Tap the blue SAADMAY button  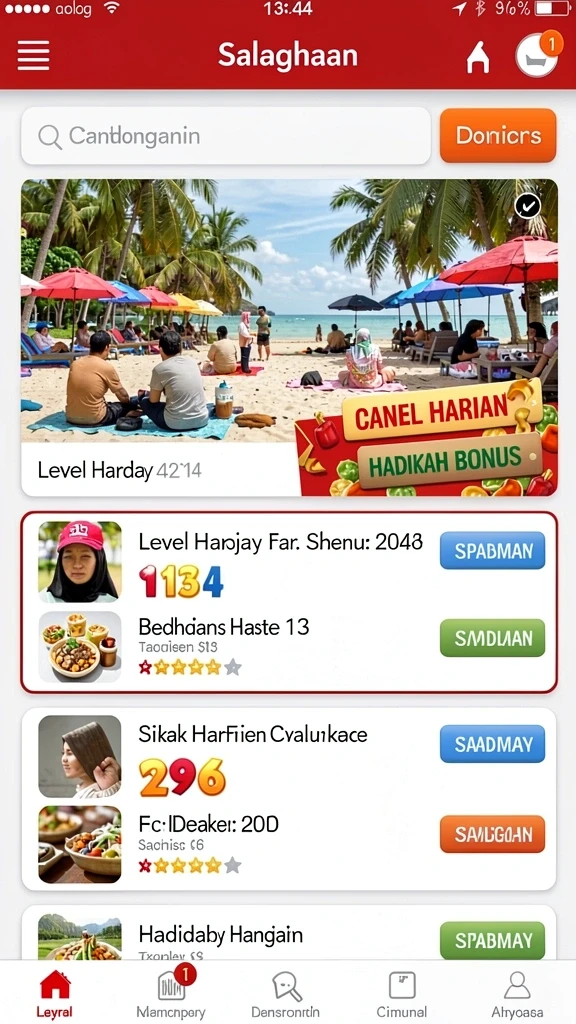click(x=492, y=744)
